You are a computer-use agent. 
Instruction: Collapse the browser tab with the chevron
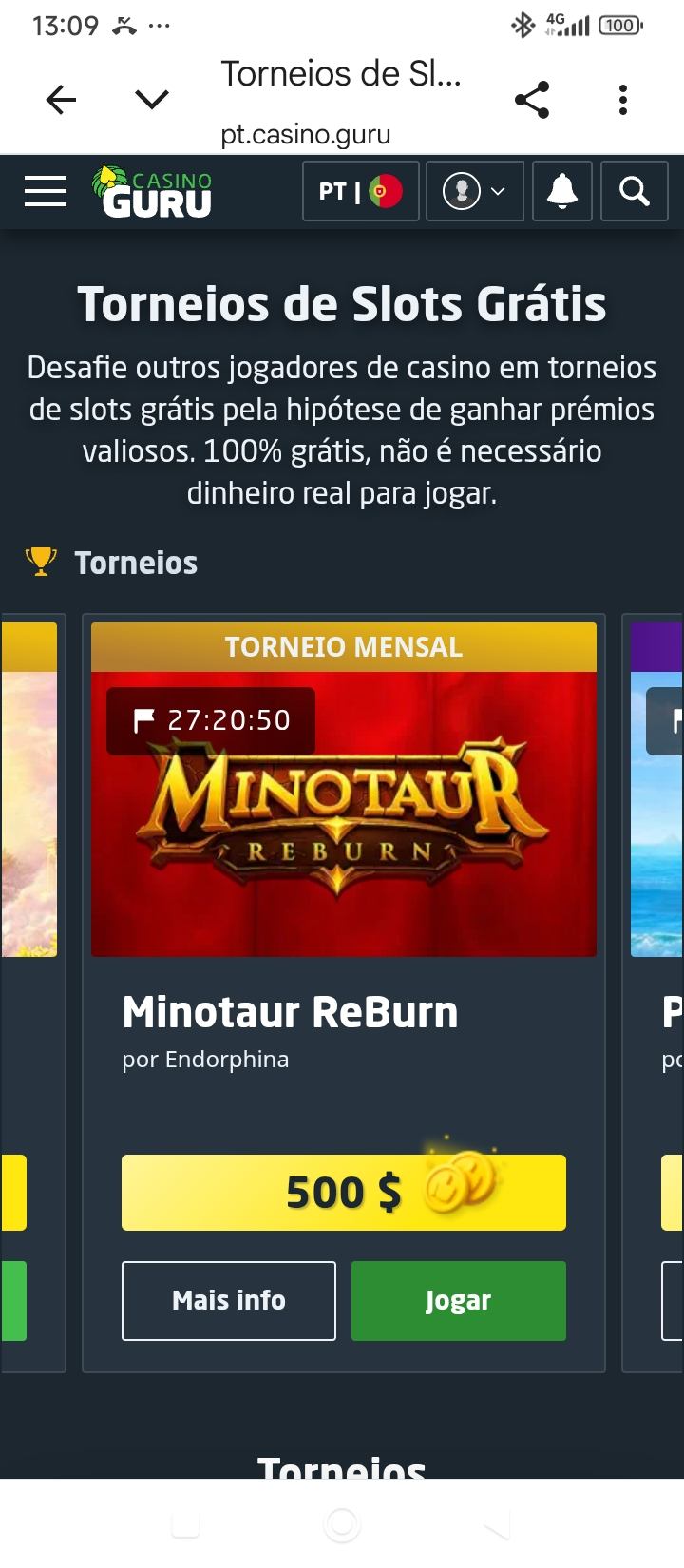152,100
